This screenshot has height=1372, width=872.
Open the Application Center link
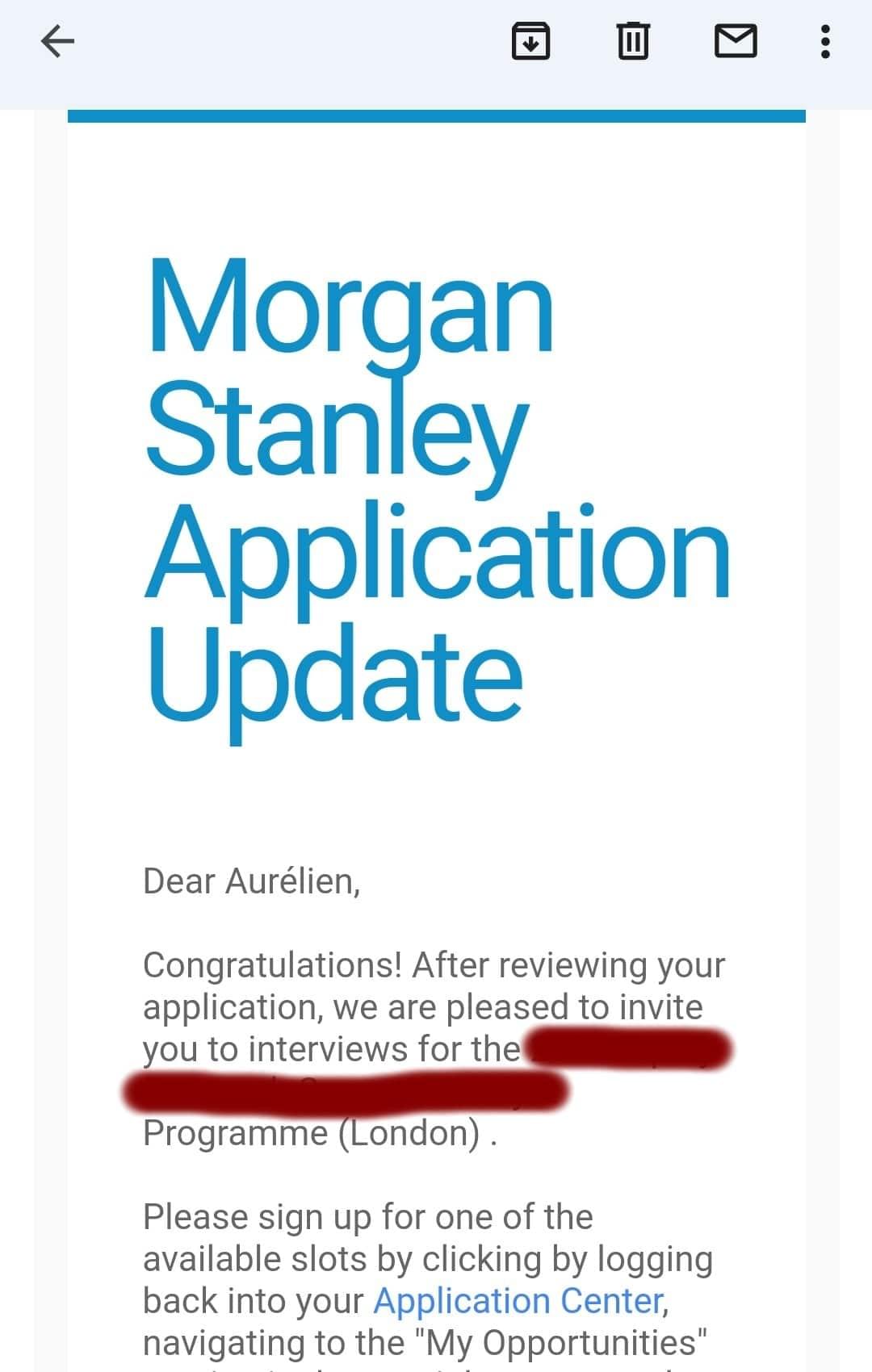(518, 1300)
